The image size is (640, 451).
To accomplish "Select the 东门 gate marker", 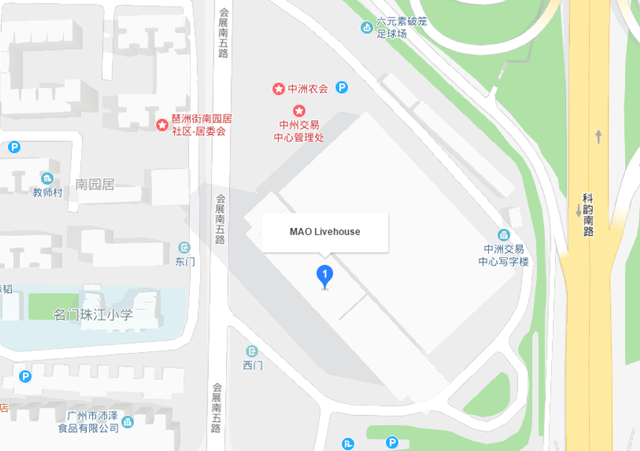I will tap(184, 247).
